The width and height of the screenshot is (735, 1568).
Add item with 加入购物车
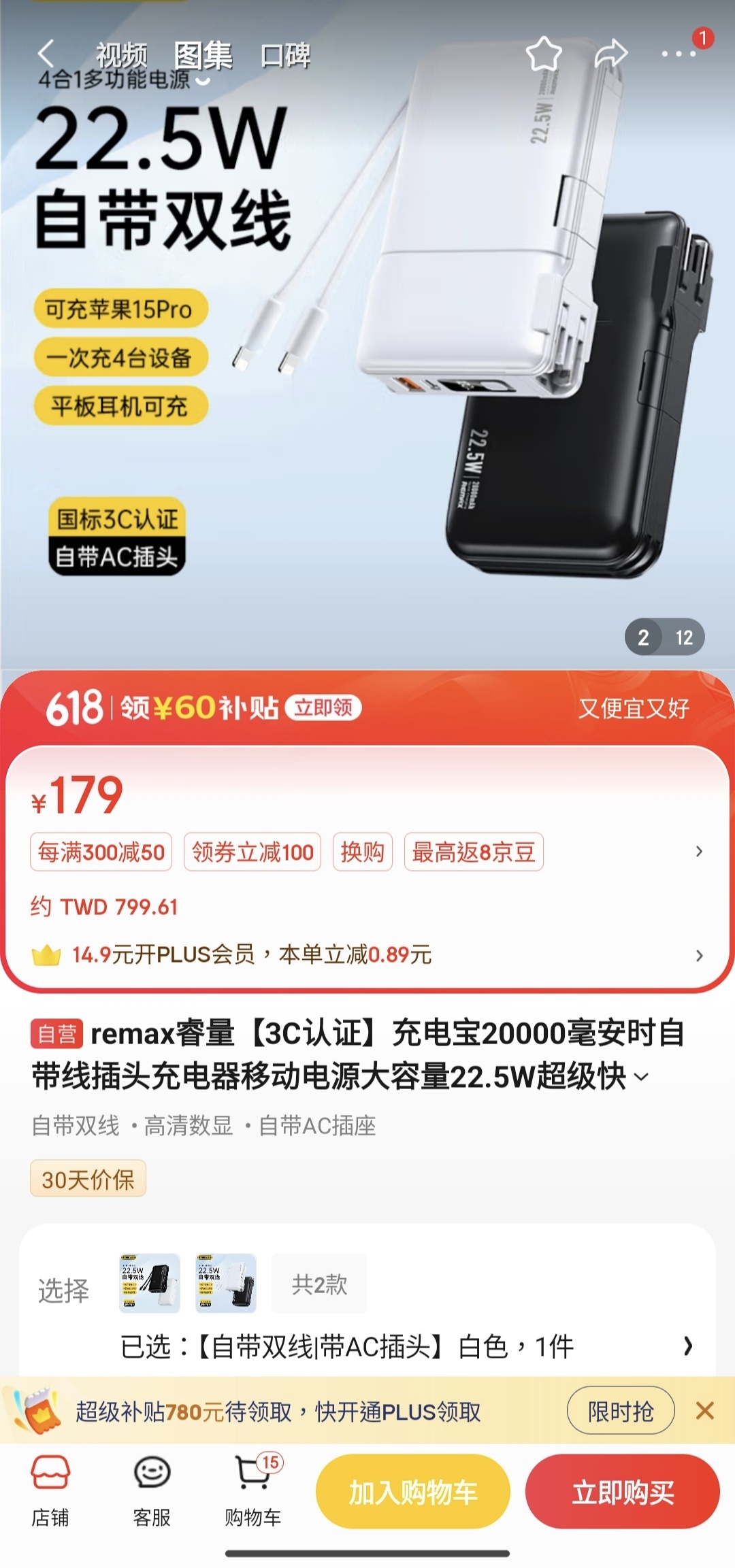412,1492
